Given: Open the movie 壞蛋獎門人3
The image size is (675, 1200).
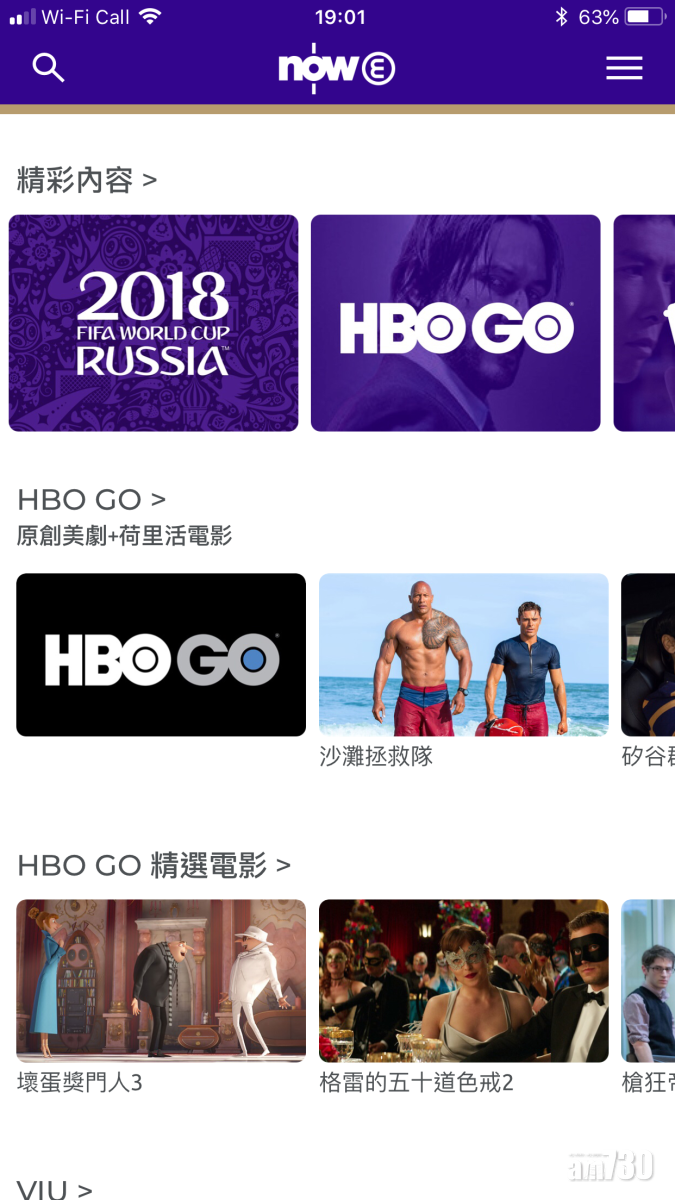Looking at the screenshot, I should (x=161, y=980).
